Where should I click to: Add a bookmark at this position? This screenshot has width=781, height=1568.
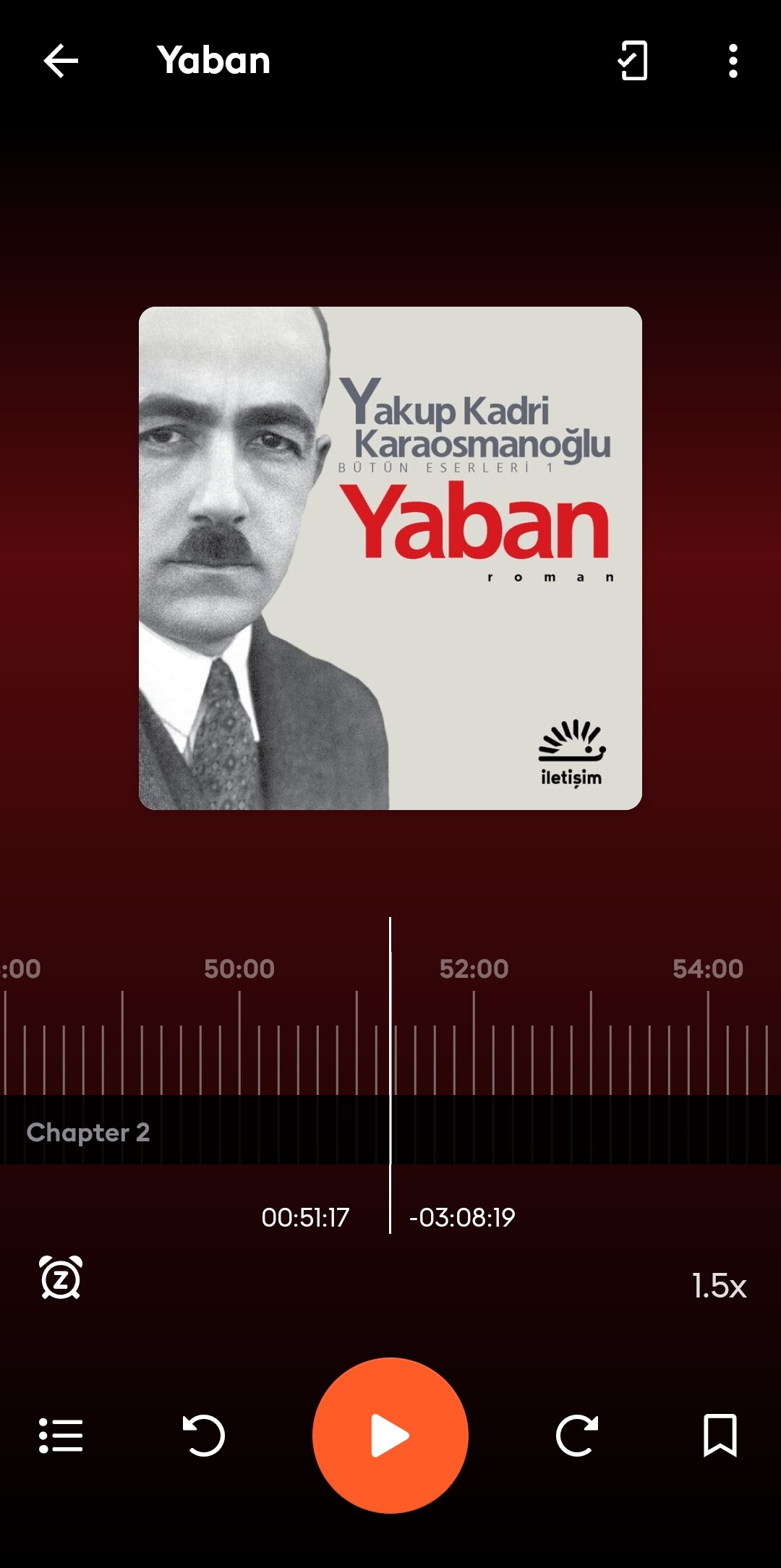pyautogui.click(x=720, y=1436)
